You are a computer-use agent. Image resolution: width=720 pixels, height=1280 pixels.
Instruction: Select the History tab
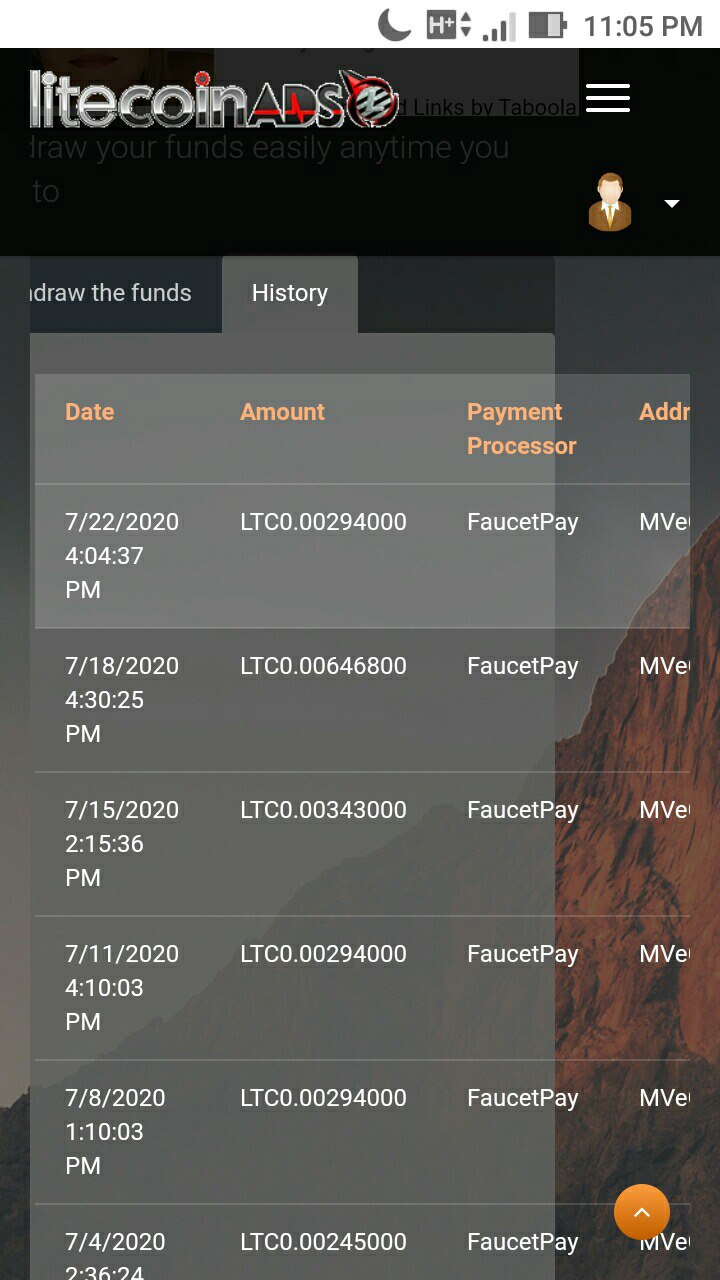click(290, 293)
